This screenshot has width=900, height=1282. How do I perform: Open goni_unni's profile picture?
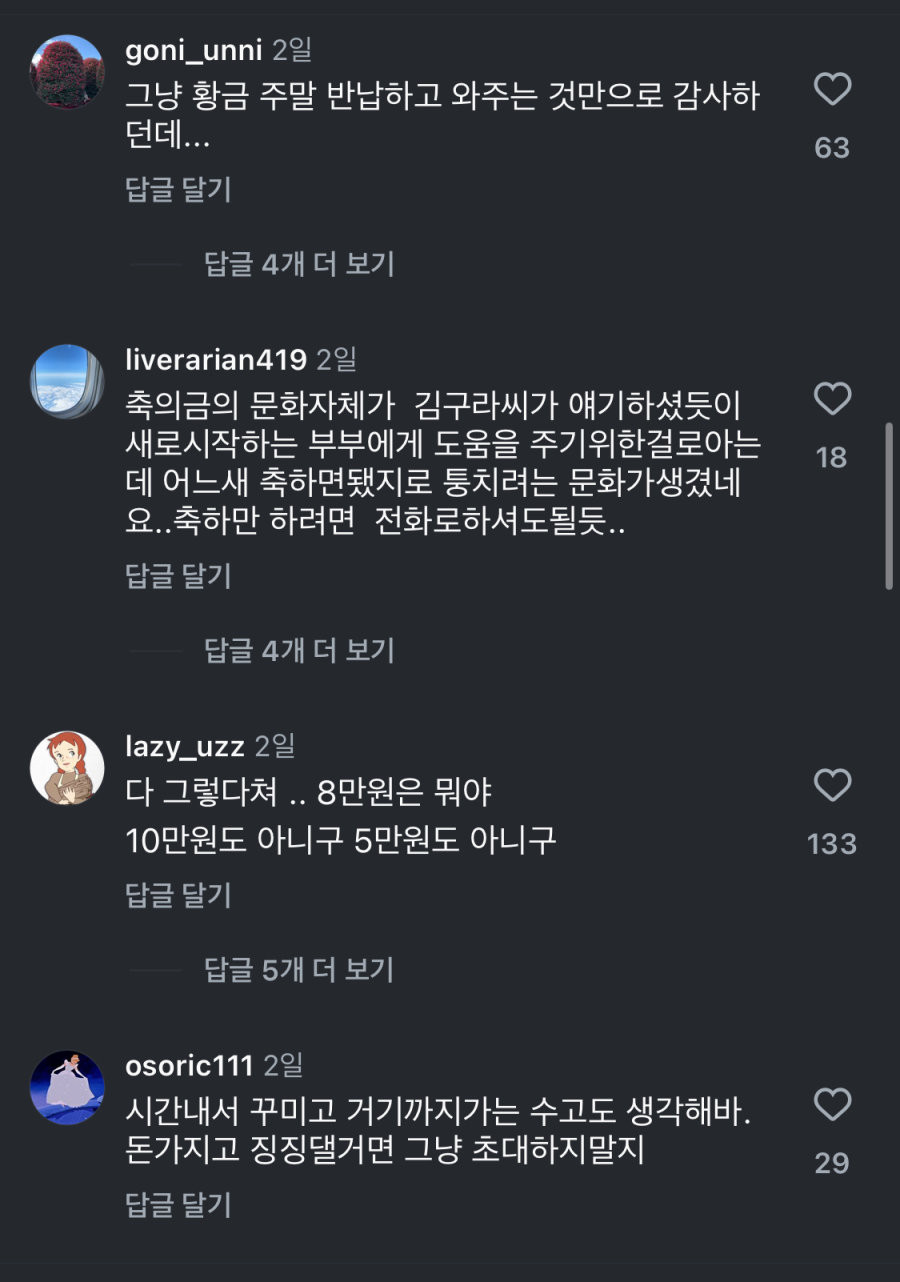[67, 71]
